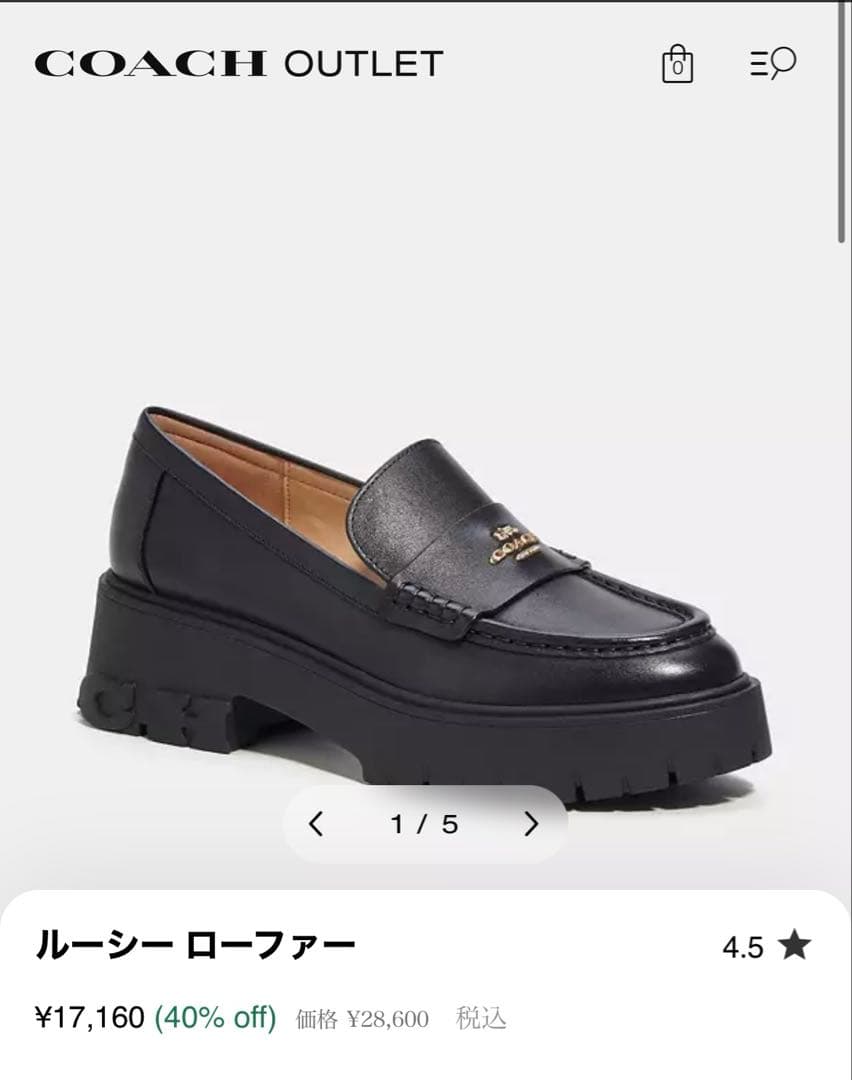The height and width of the screenshot is (1080, 852).
Task: Select the COACH logo plaque on the loafer image
Action: pos(516,545)
